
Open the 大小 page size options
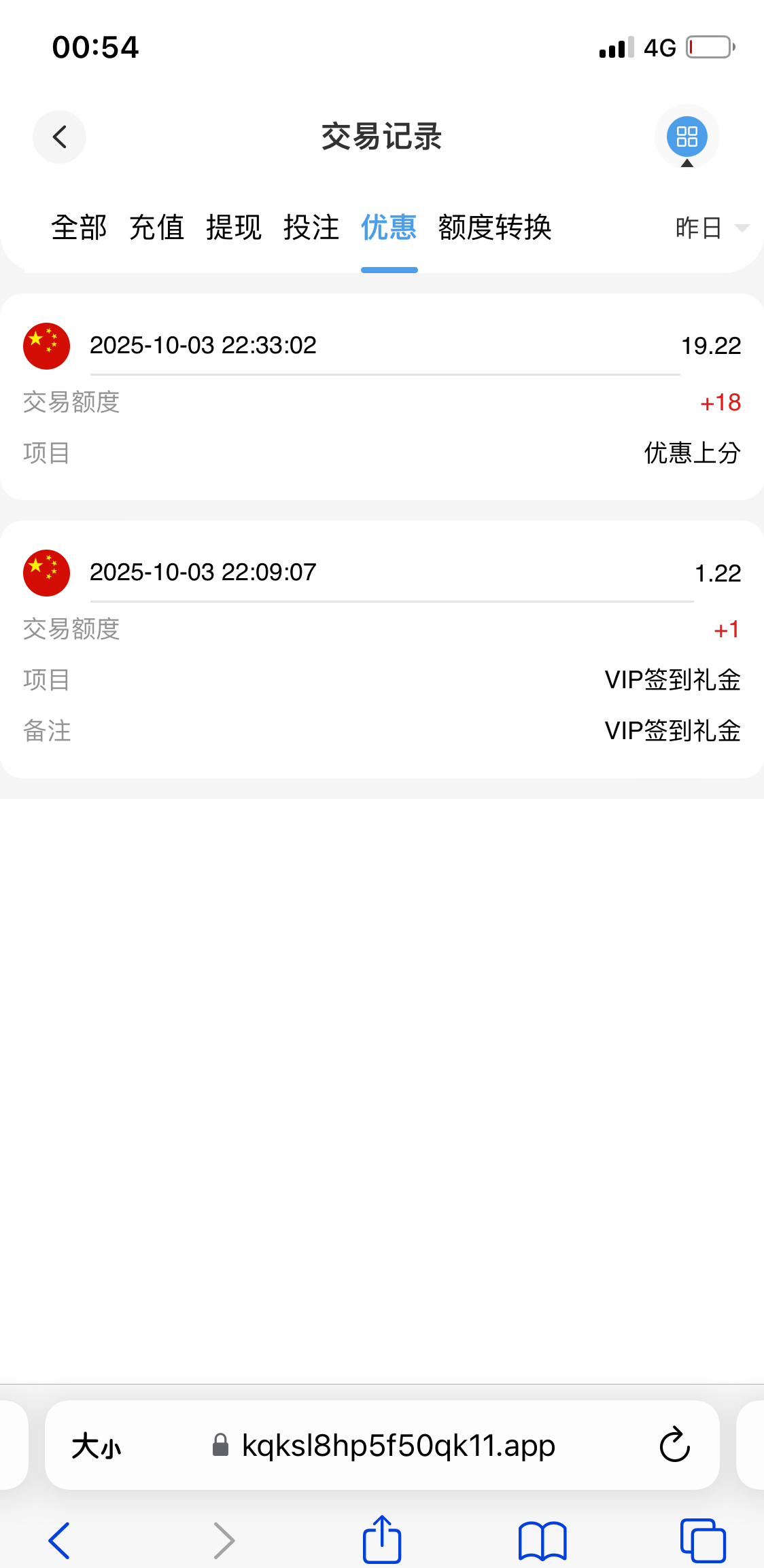97,1446
